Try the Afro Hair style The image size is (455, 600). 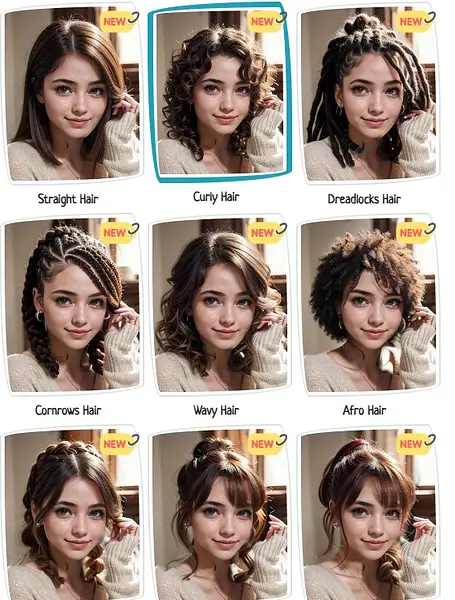[x=370, y=305]
